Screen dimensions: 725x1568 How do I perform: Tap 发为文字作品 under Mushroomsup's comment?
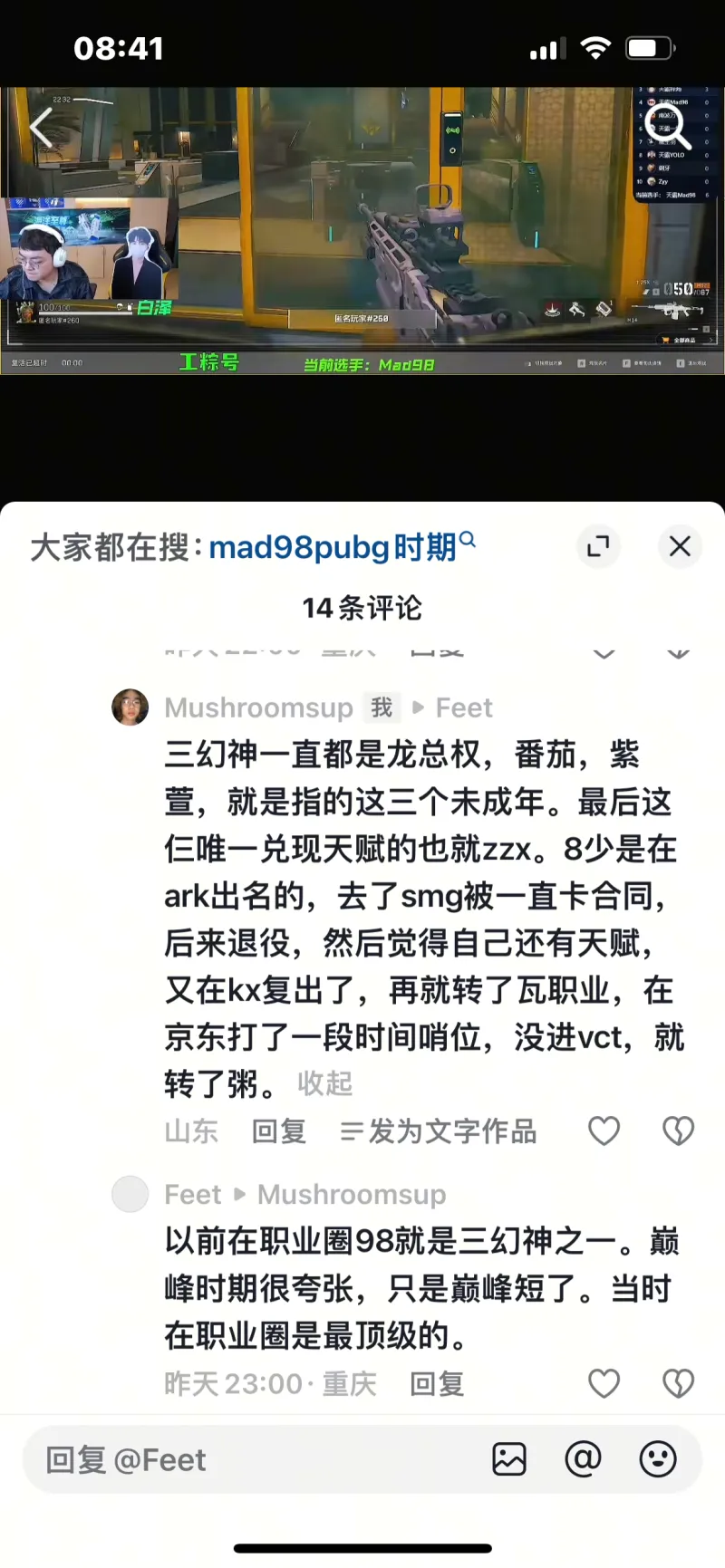point(439,1131)
